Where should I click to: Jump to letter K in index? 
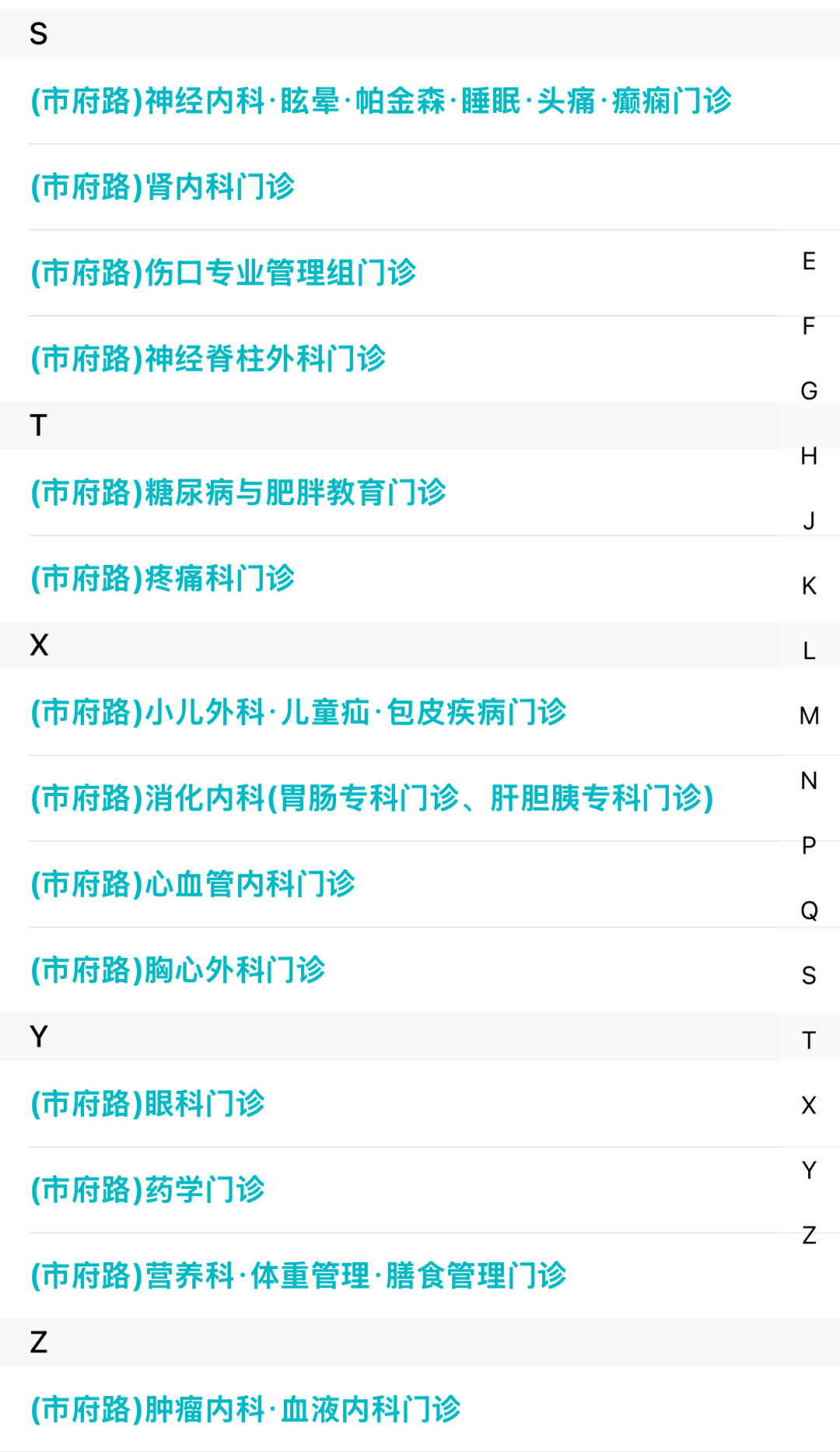pyautogui.click(x=809, y=586)
